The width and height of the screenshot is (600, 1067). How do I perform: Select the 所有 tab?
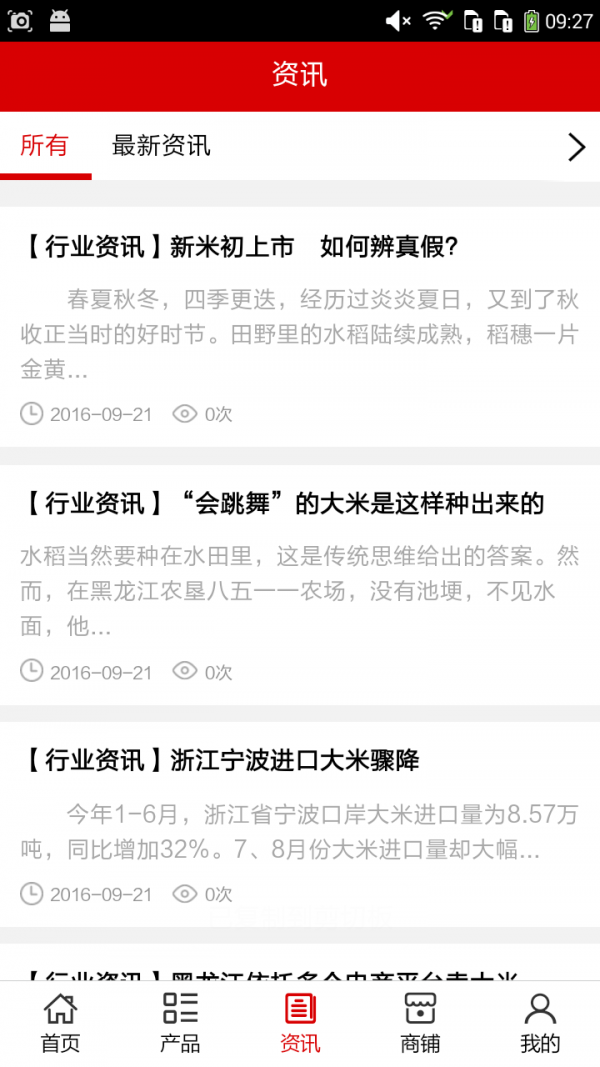pyautogui.click(x=45, y=146)
